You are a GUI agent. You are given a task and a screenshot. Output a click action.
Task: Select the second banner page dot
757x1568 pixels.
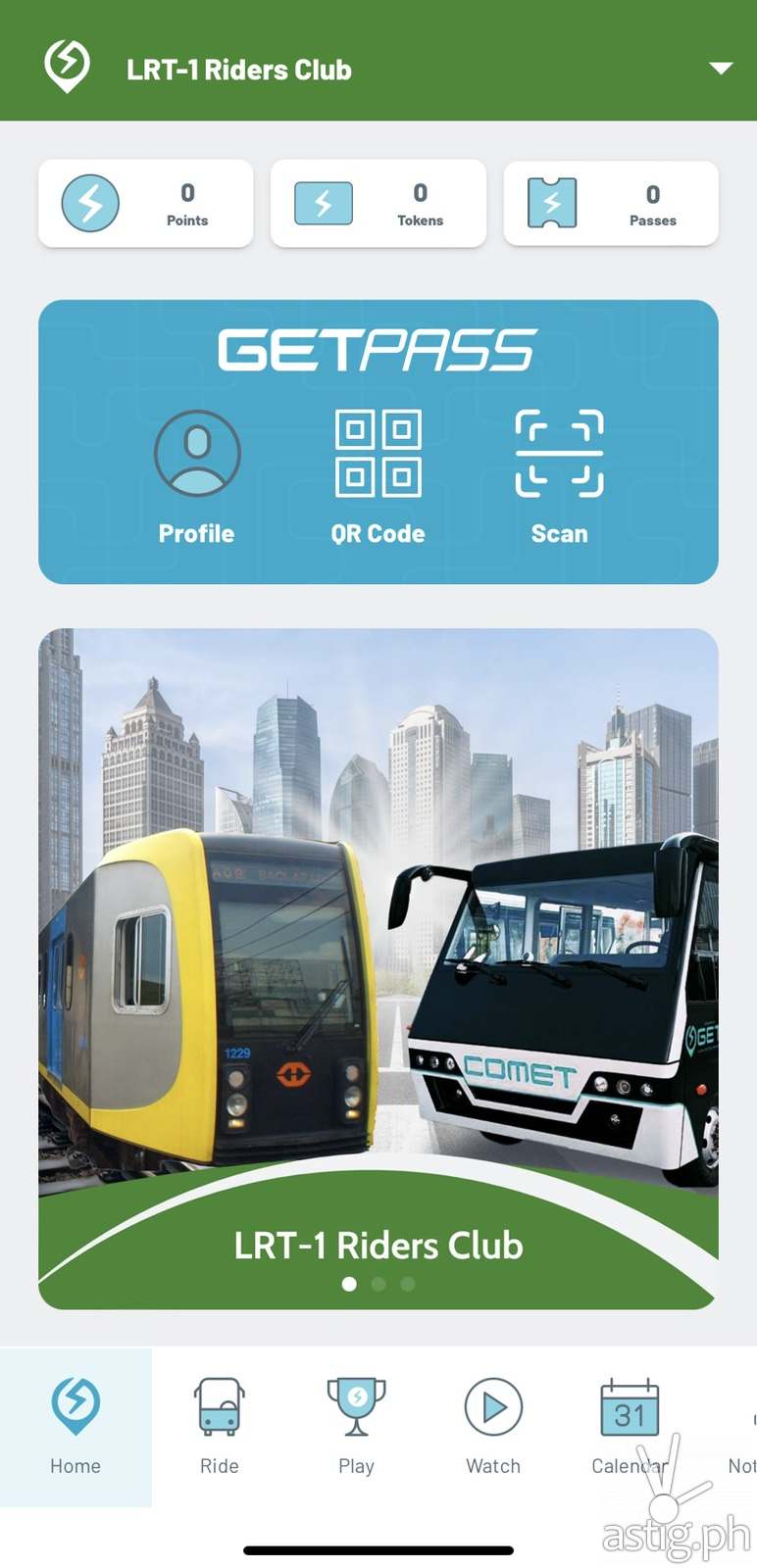pyautogui.click(x=378, y=1284)
